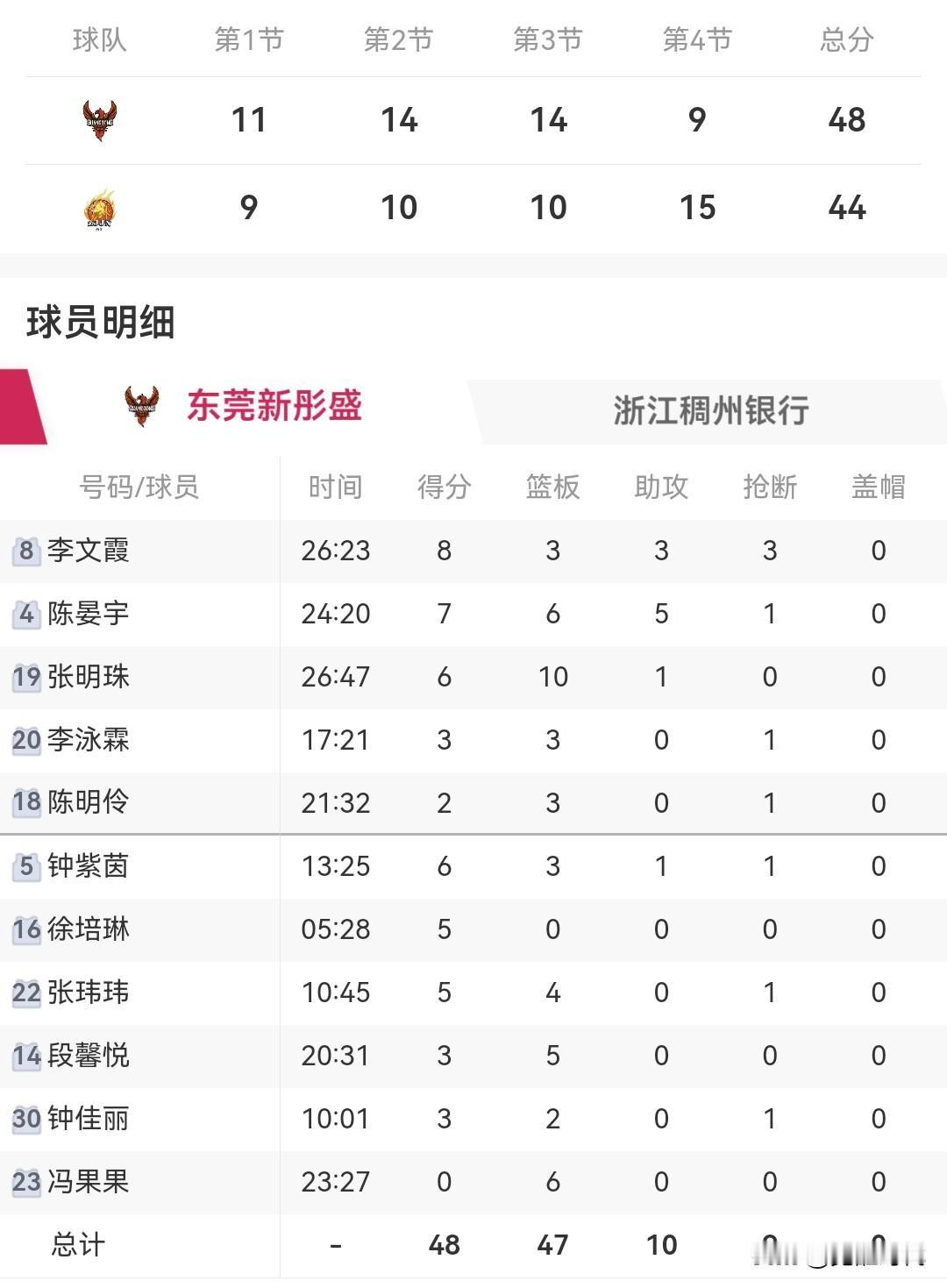Open player details for 李文霞
This screenshot has height=1288, width=947.
click(88, 551)
